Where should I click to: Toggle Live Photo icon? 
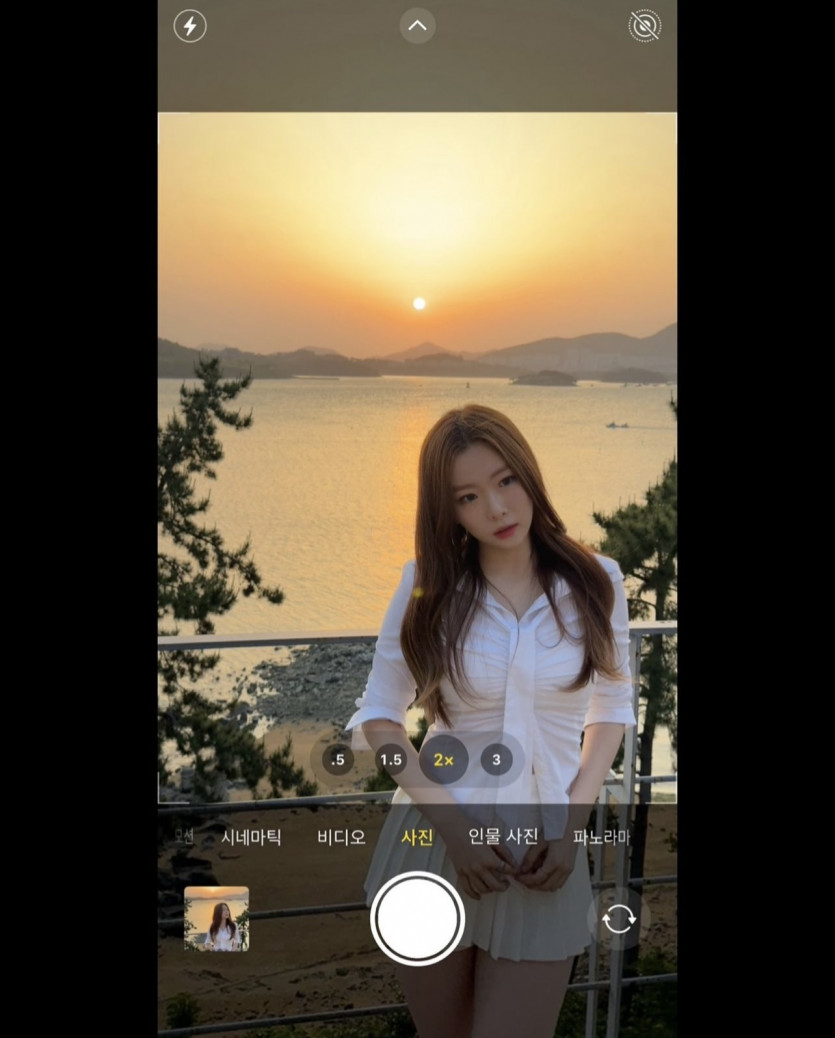[644, 26]
